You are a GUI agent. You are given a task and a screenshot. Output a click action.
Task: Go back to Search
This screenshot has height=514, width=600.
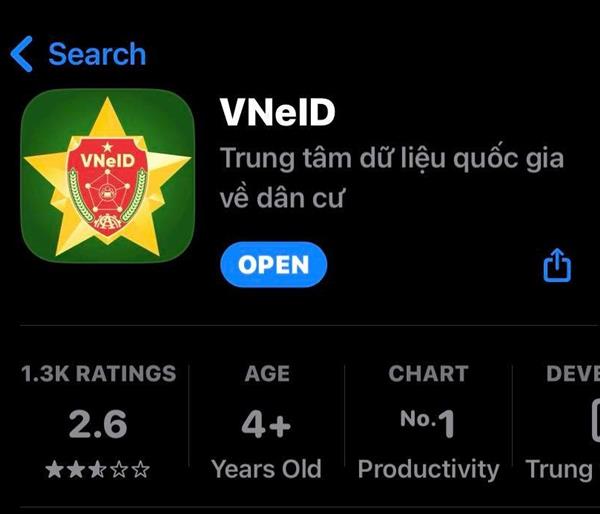pyautogui.click(x=78, y=54)
